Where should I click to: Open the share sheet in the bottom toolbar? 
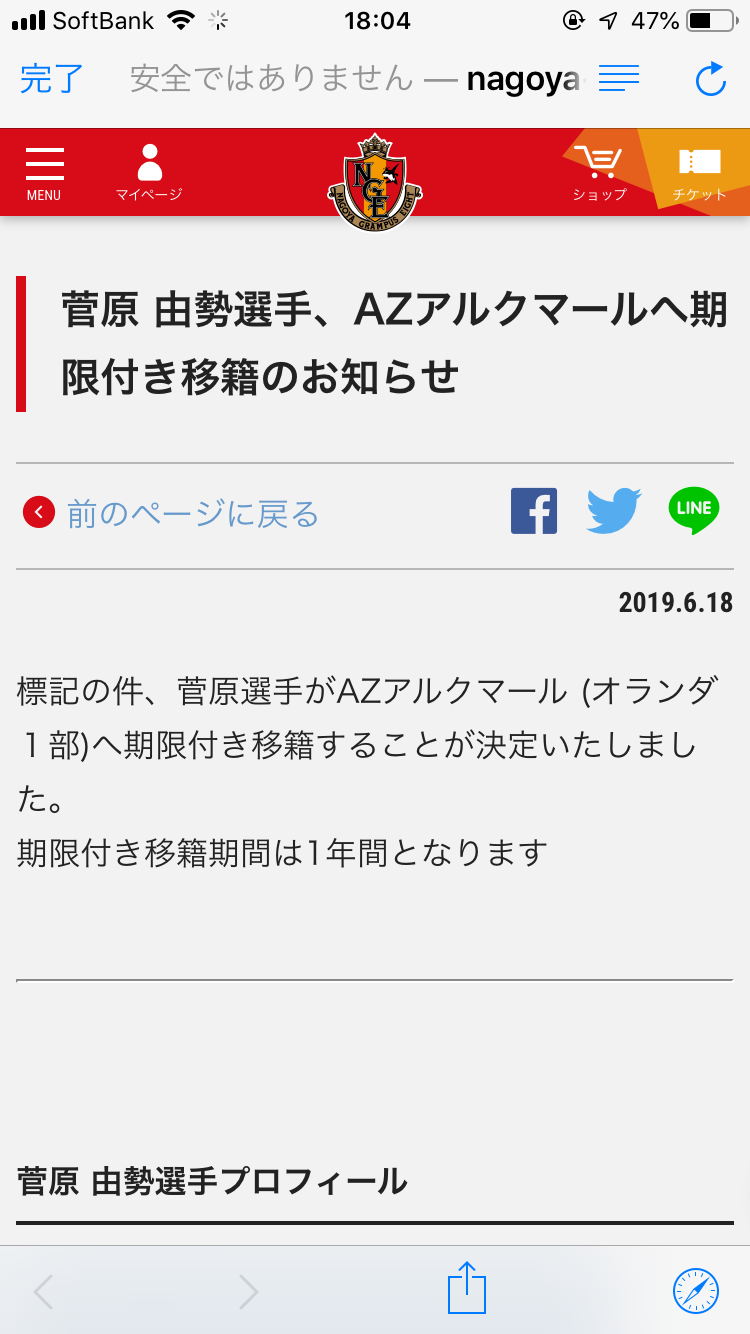tap(466, 1288)
